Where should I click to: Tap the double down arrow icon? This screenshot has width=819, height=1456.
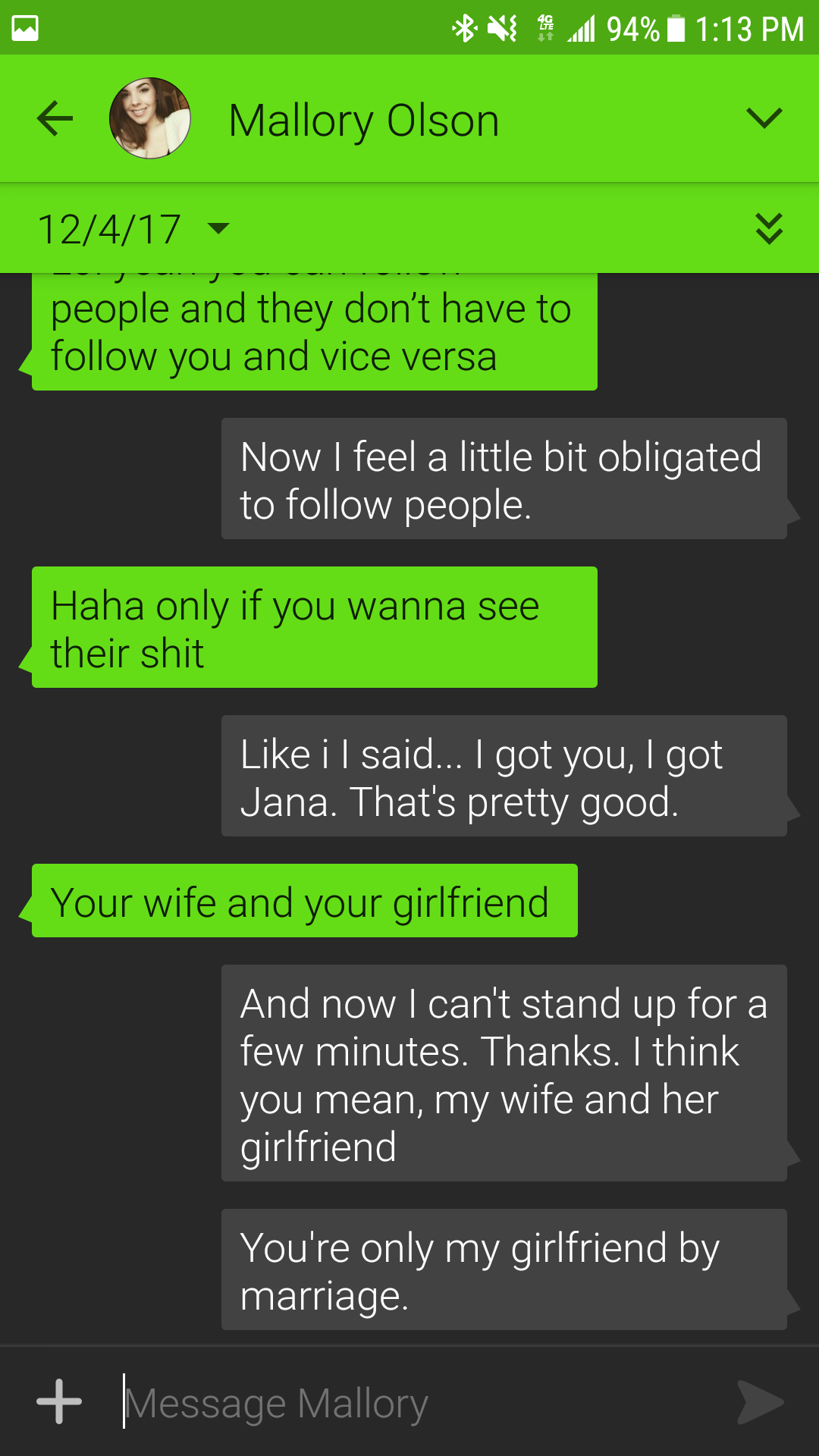tap(769, 228)
